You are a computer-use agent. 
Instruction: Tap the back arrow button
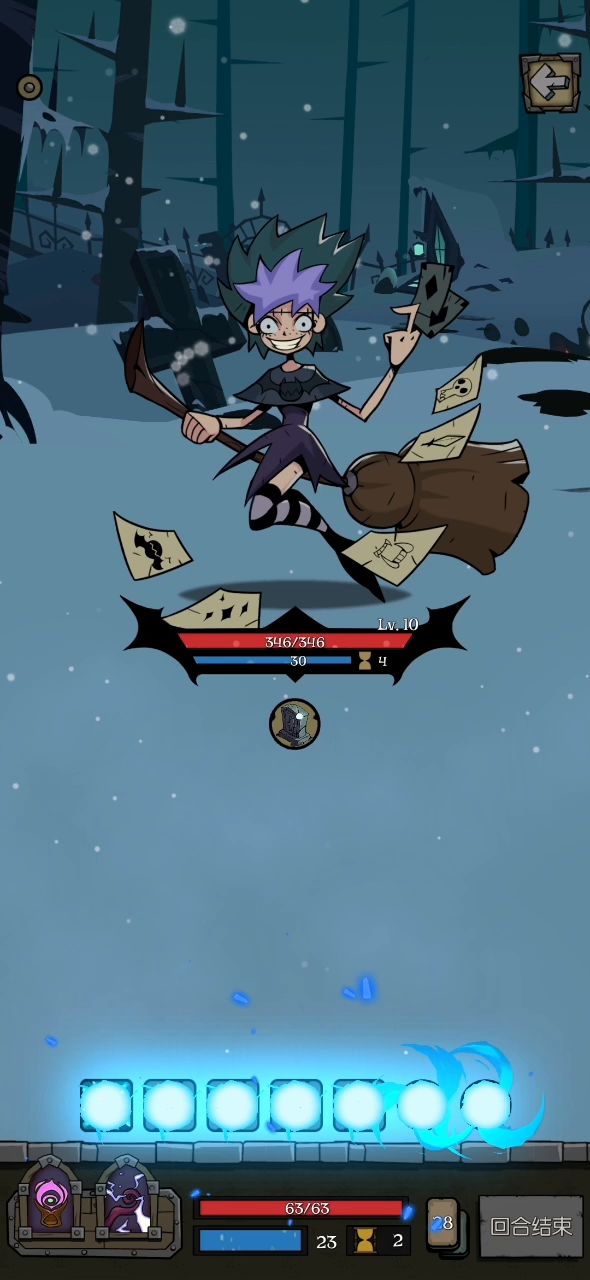[549, 83]
